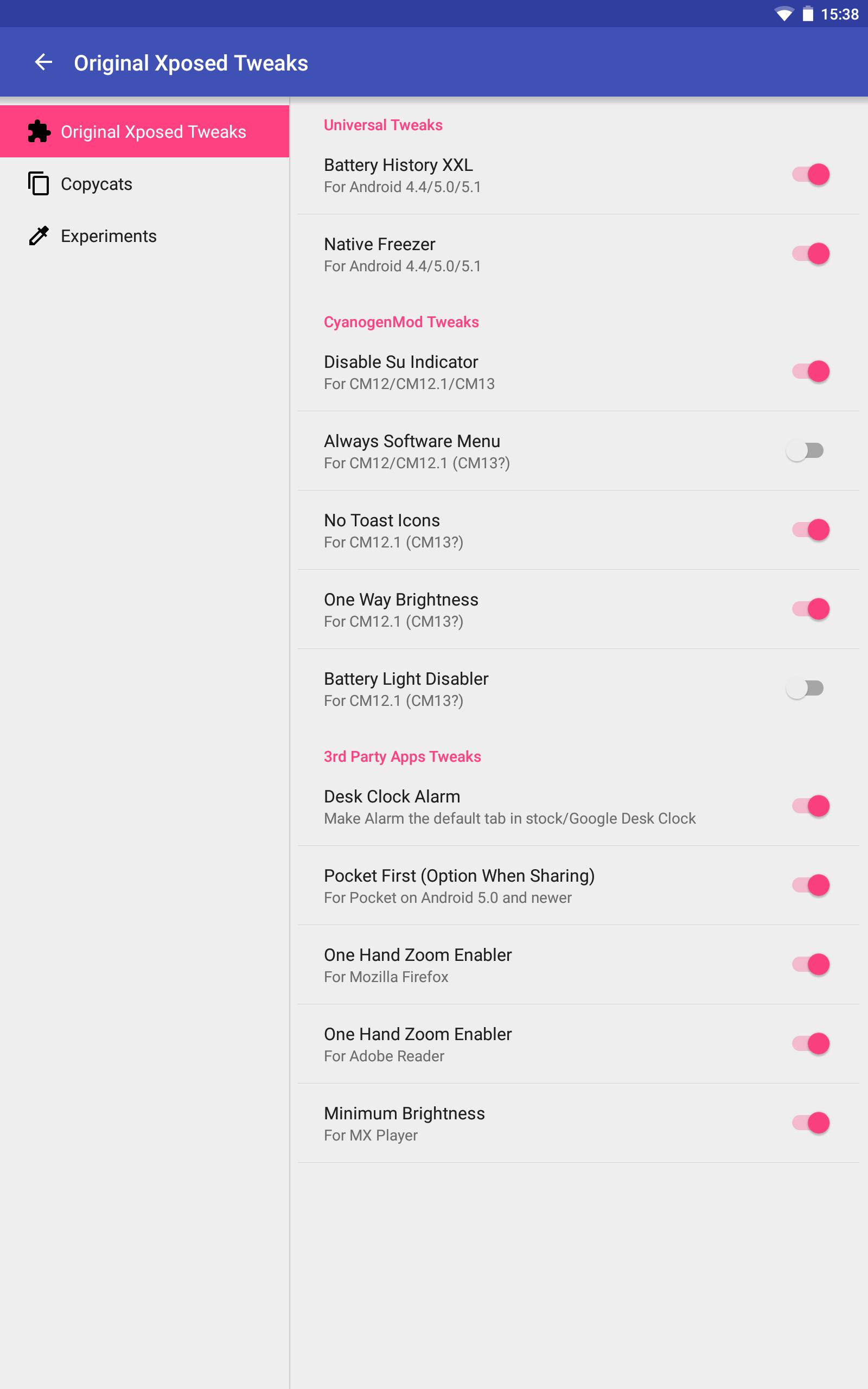Screen dimensions: 868x1389
Task: Open the Experiments section
Action: [x=108, y=236]
